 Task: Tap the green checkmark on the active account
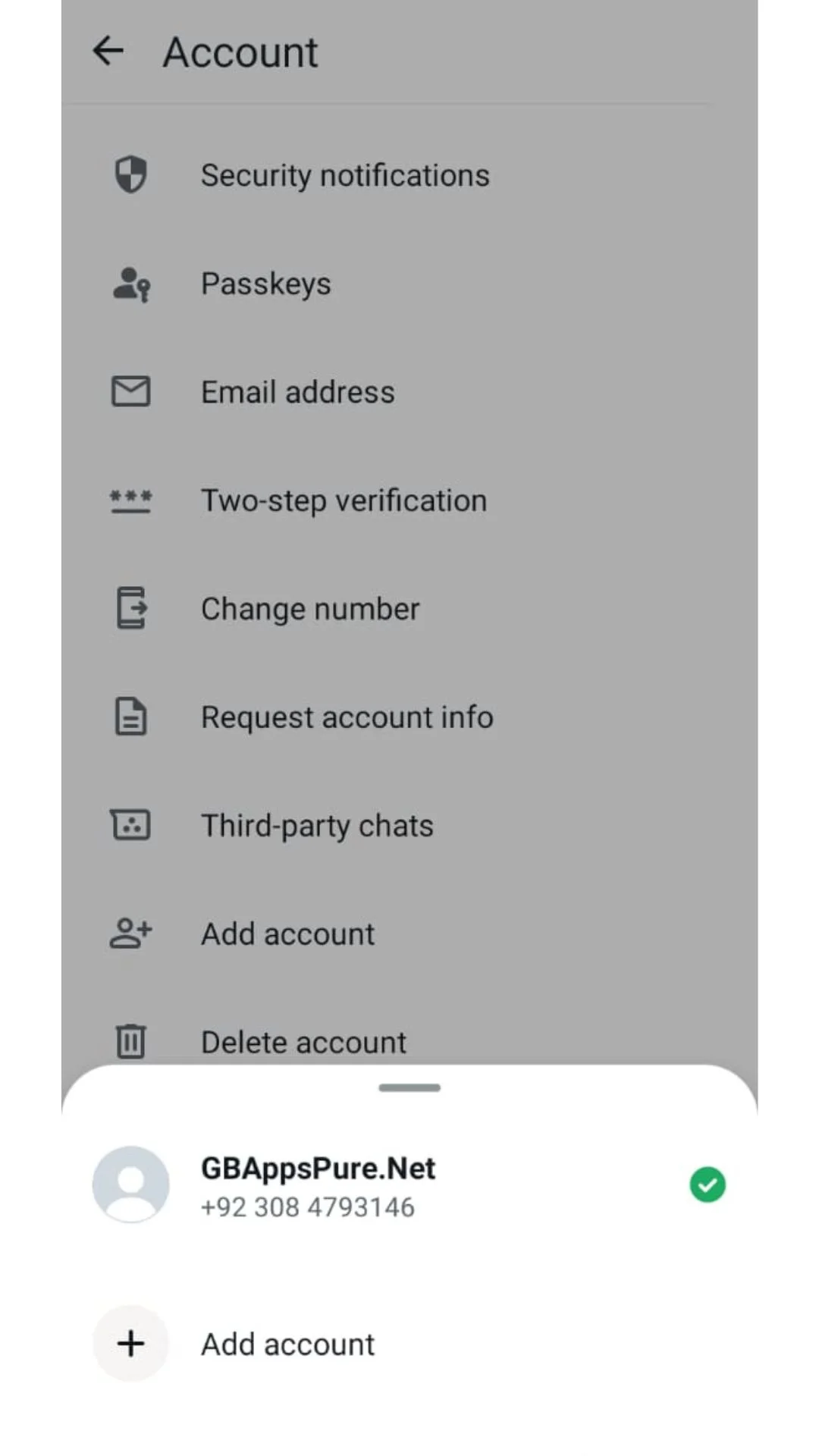(708, 1185)
